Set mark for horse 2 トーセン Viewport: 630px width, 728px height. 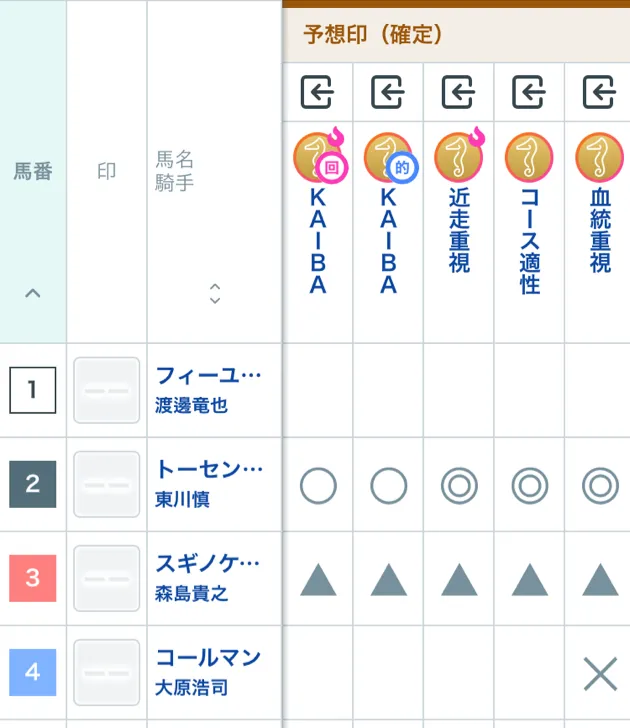pyautogui.click(x=106, y=484)
